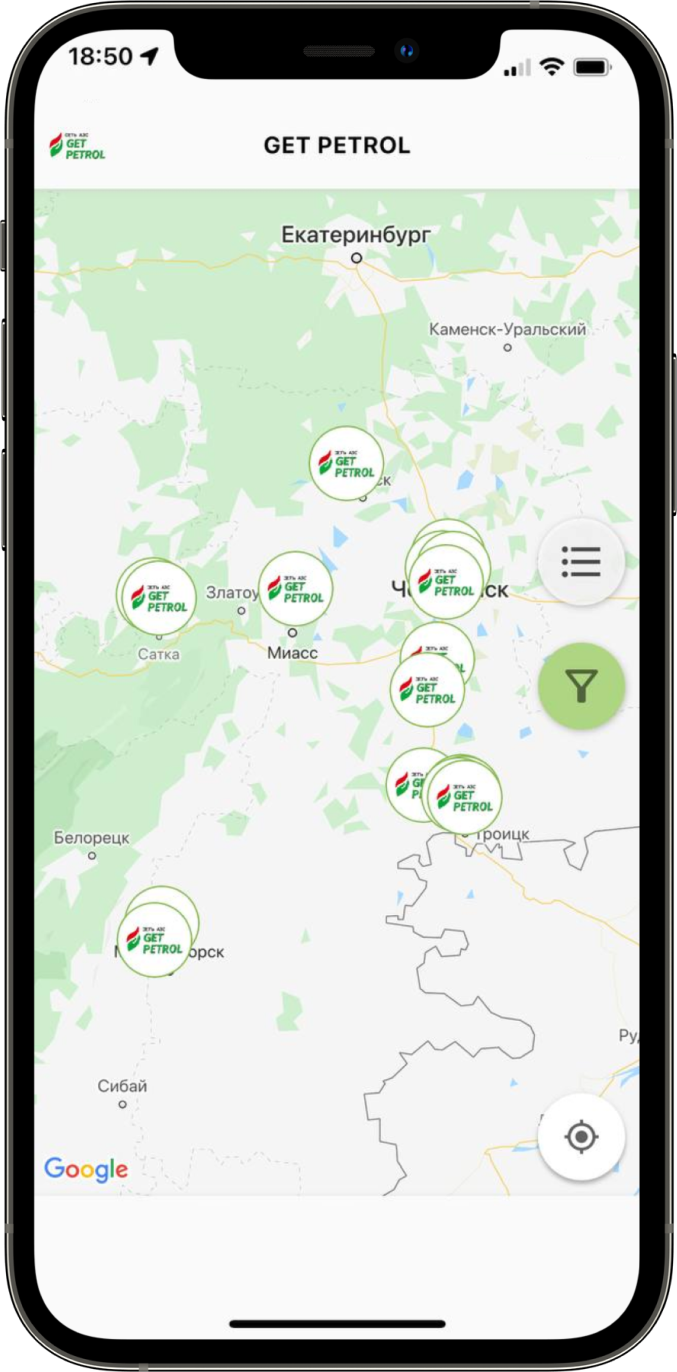Select the Get Petrol marker near Троицк
Image resolution: width=677 pixels, height=1372 pixels.
pos(464,797)
